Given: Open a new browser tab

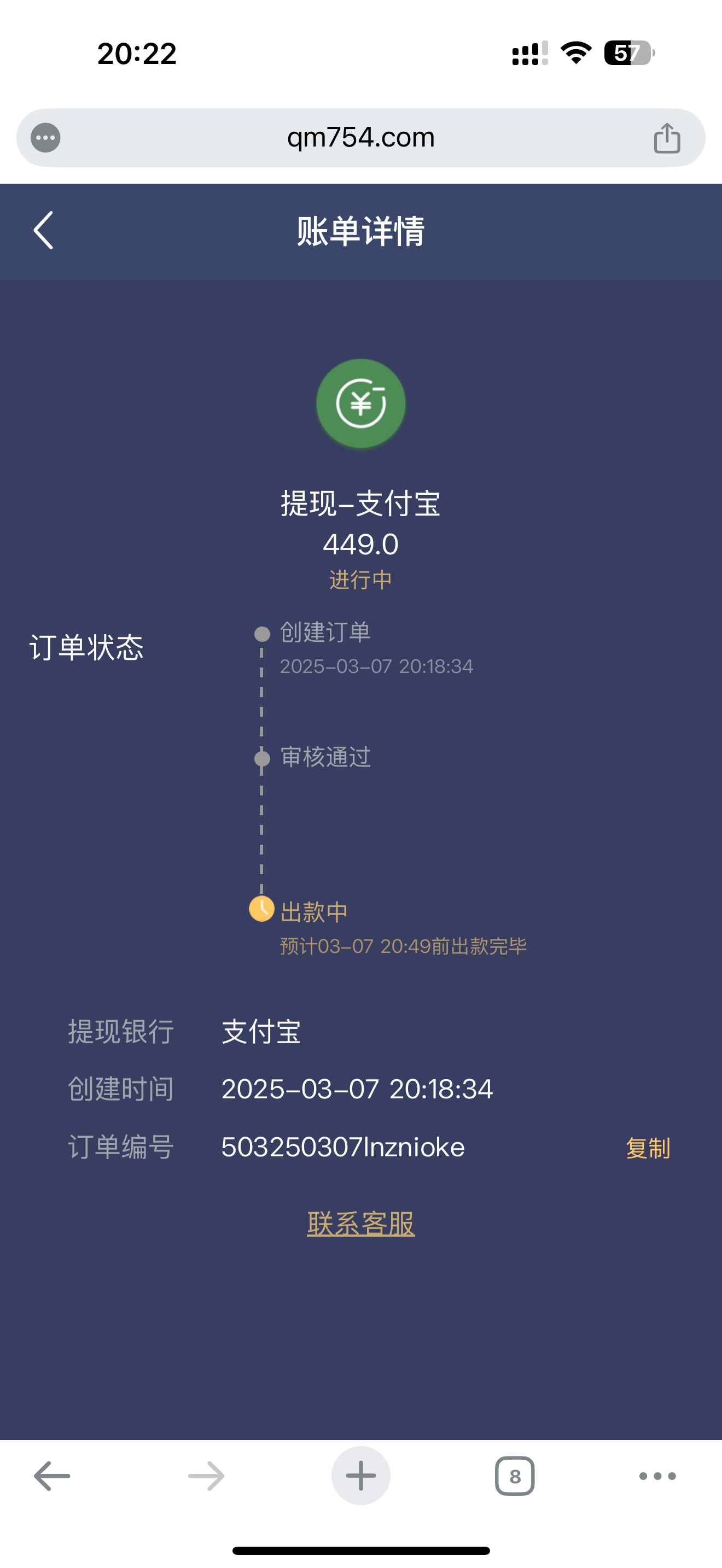Looking at the screenshot, I should 360,1476.
